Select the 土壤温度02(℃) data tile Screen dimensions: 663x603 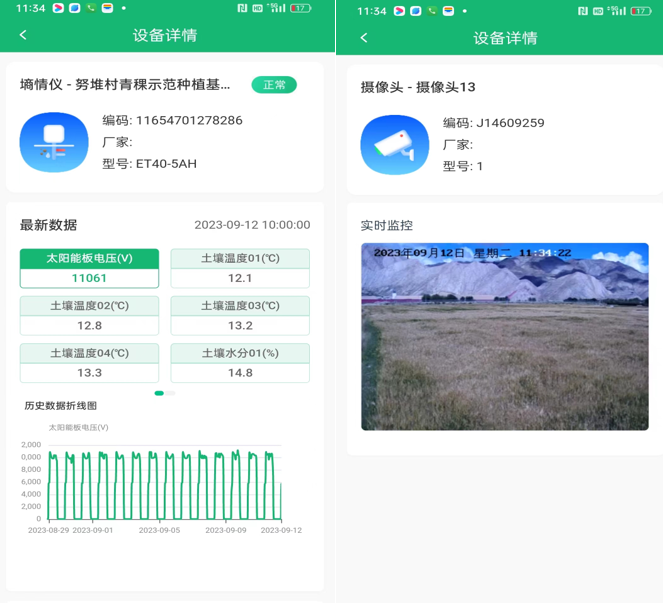[89, 315]
